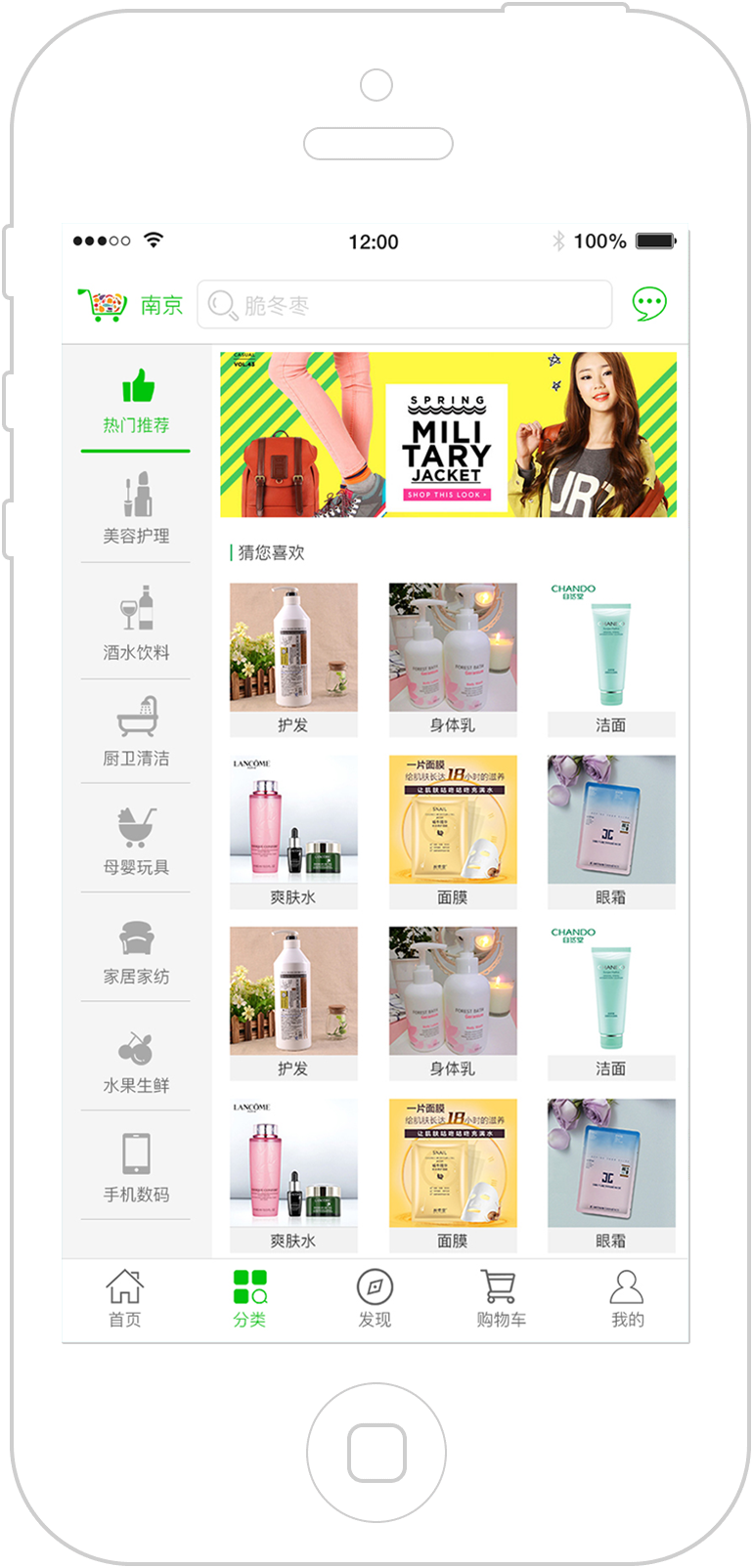This screenshot has width=753, height=1568.
Task: Open the 厨卫清洁 category
Action: tap(137, 731)
